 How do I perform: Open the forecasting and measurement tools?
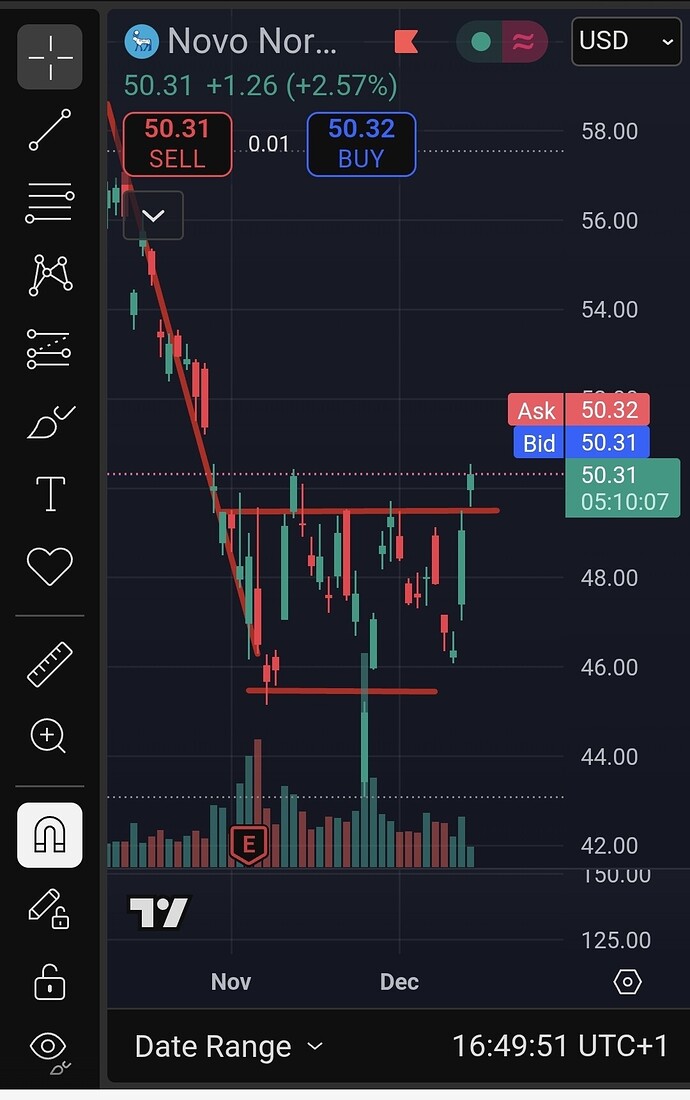tap(50, 348)
